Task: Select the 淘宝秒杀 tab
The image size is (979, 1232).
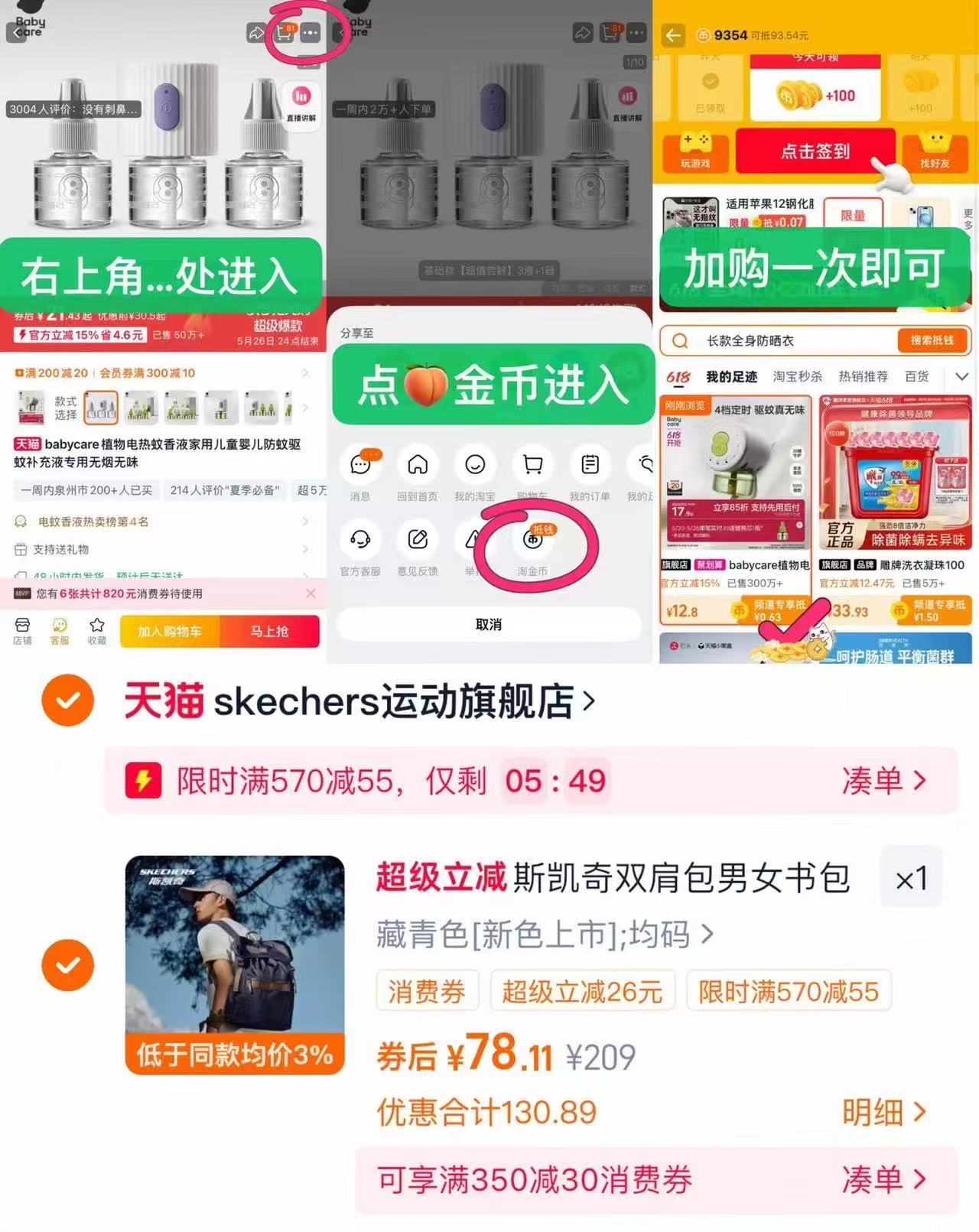Action: click(797, 375)
